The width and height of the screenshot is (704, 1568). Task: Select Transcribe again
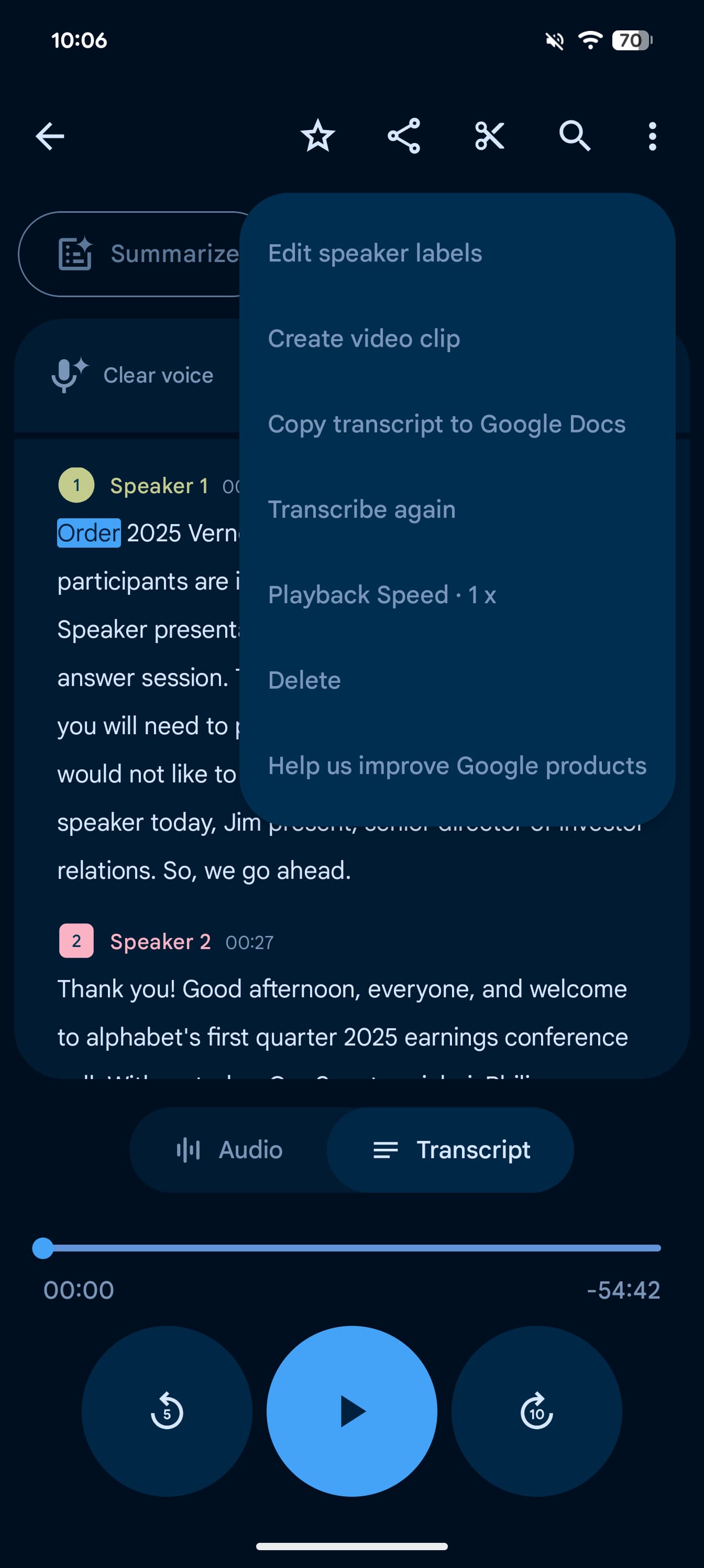pos(458,509)
